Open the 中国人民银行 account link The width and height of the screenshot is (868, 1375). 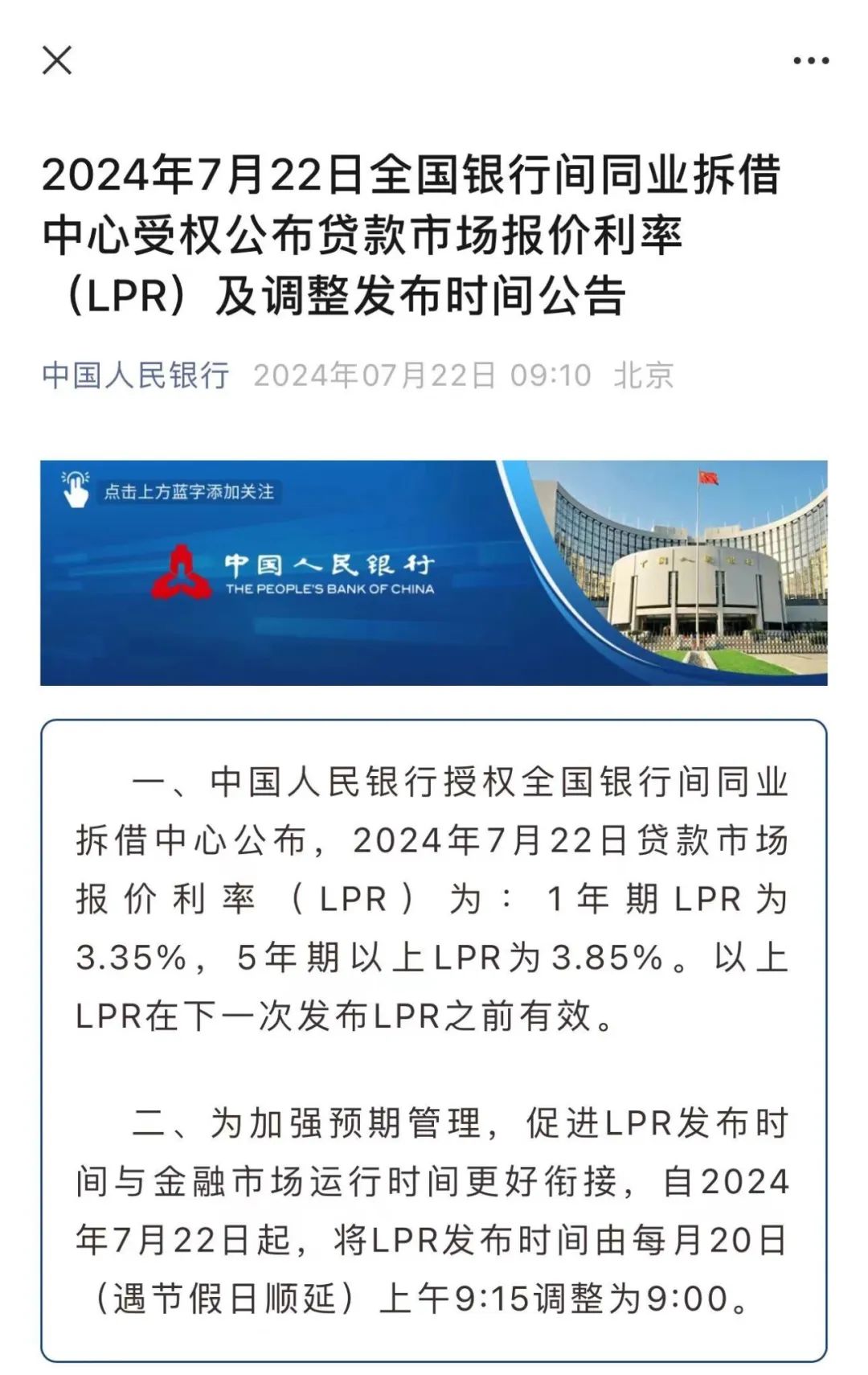tap(135, 376)
